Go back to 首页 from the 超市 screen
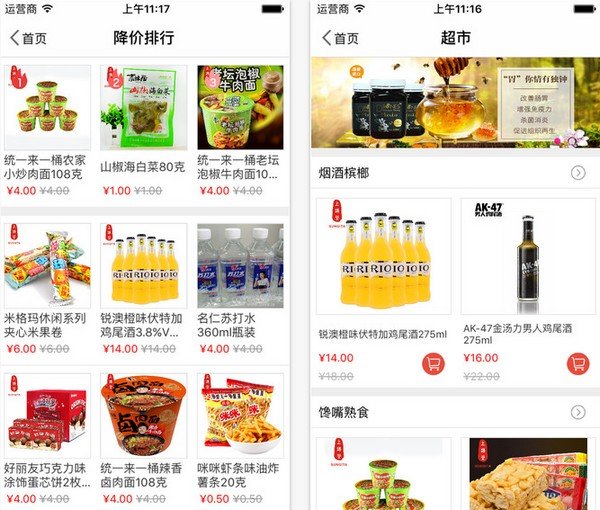The width and height of the screenshot is (600, 510). (340, 38)
